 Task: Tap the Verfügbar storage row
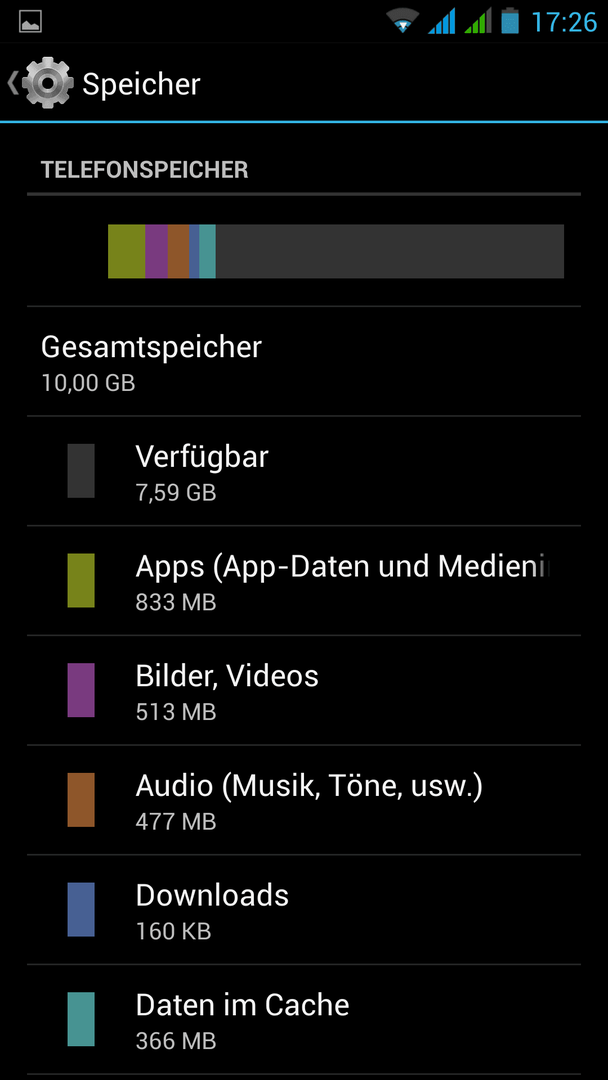[304, 471]
